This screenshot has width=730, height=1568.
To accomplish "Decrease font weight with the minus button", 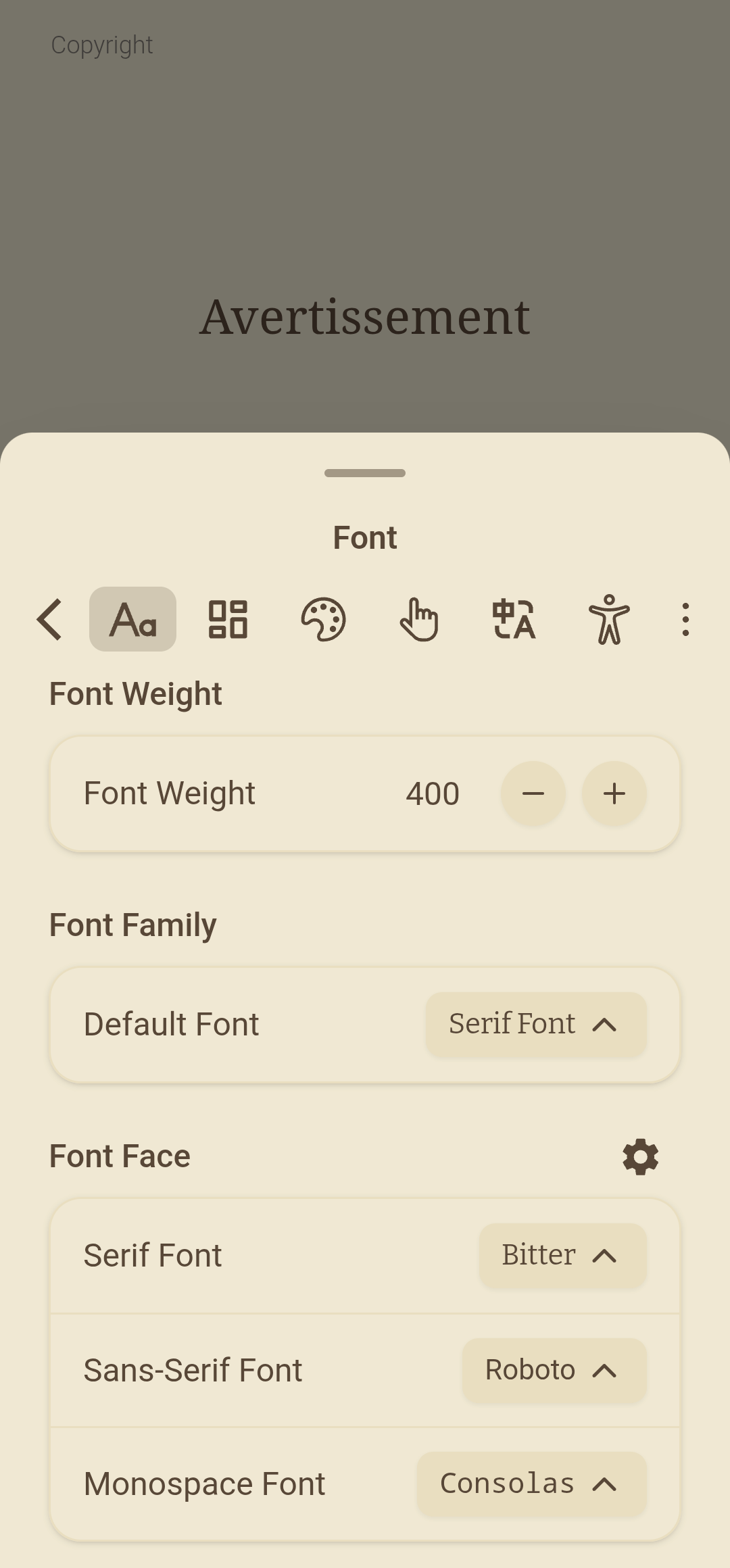I will (x=533, y=793).
